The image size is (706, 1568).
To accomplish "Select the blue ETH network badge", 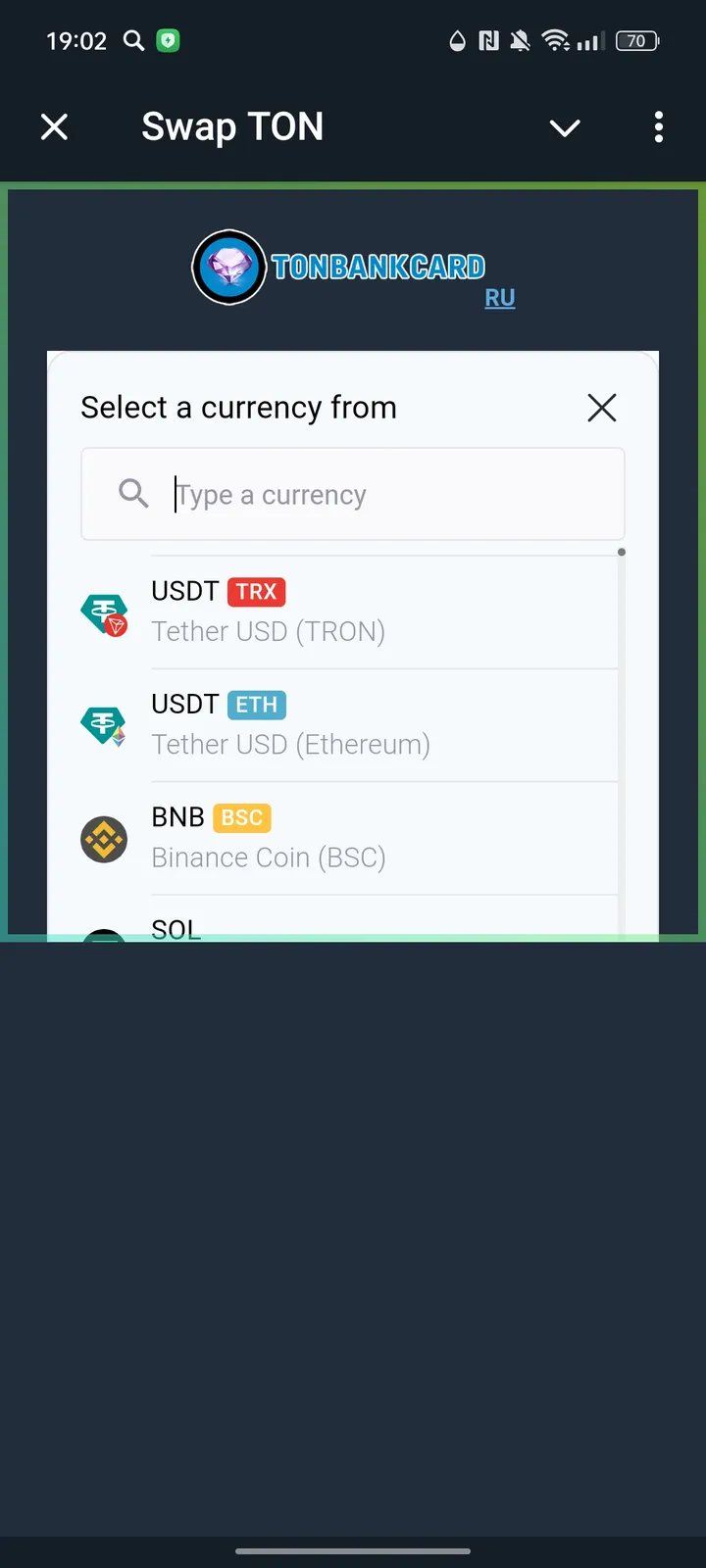I will coord(255,704).
